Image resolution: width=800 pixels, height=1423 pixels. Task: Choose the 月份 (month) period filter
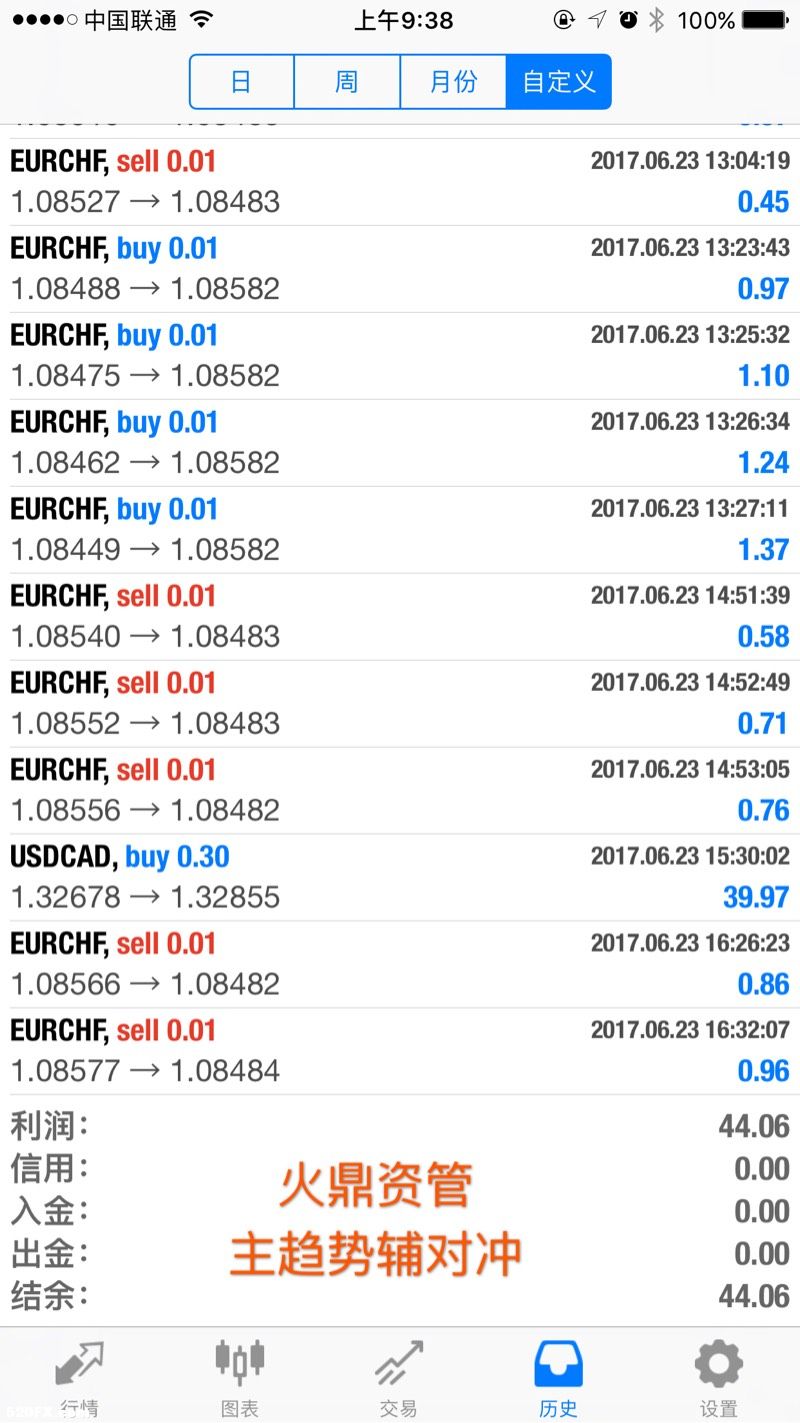pos(453,81)
